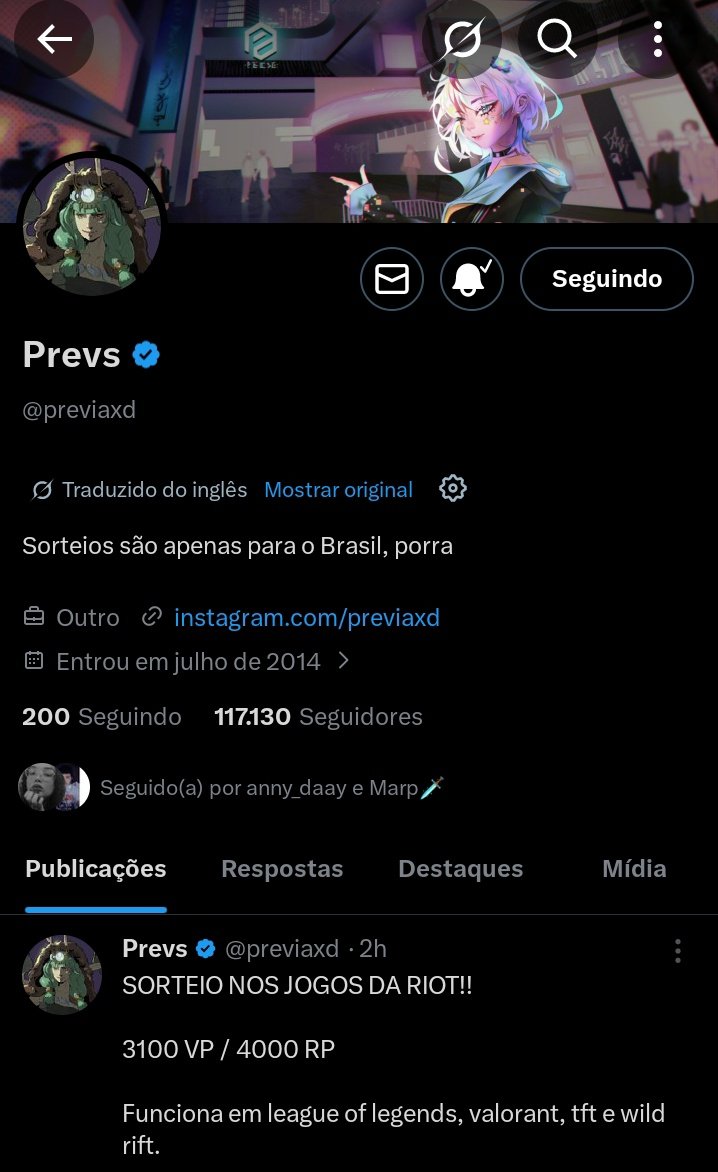Viewport: 718px width, 1172px height.
Task: Open Prevs' profile picture
Action: (92, 226)
